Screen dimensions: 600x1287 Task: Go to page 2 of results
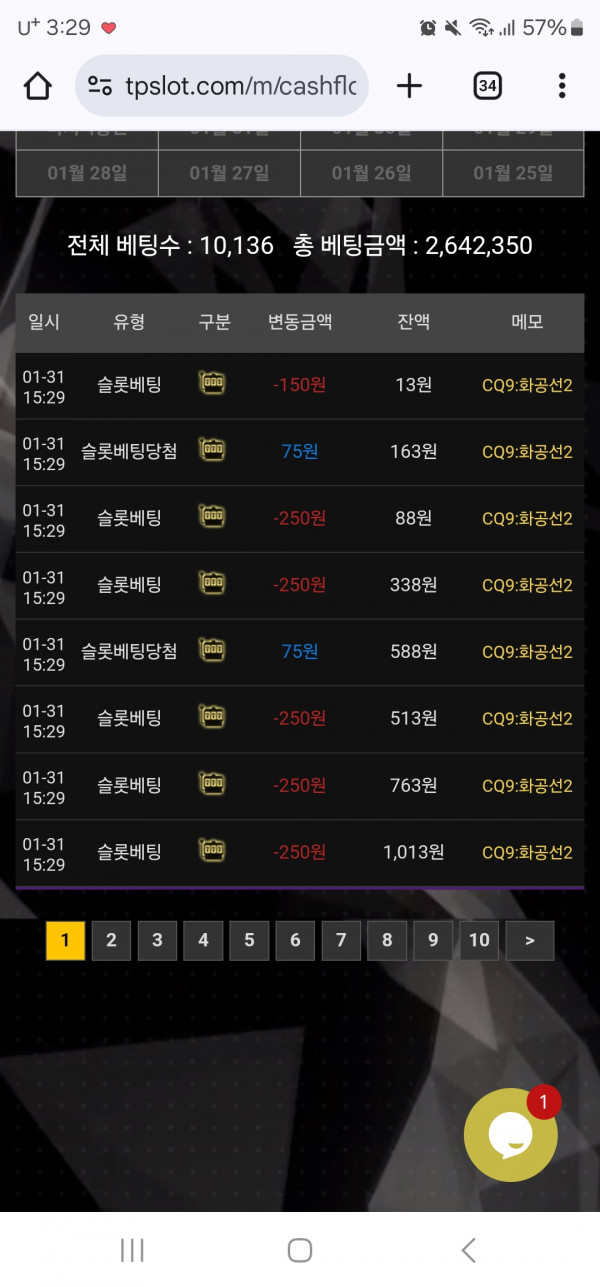tap(111, 940)
